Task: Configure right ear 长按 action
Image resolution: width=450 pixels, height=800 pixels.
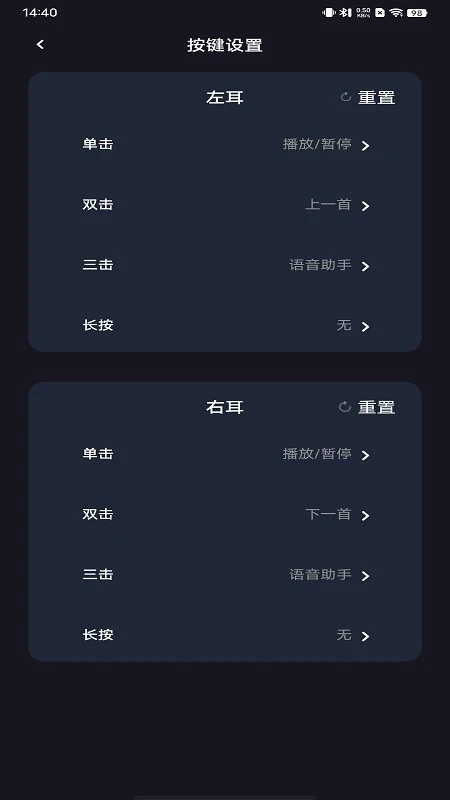Action: coord(225,635)
